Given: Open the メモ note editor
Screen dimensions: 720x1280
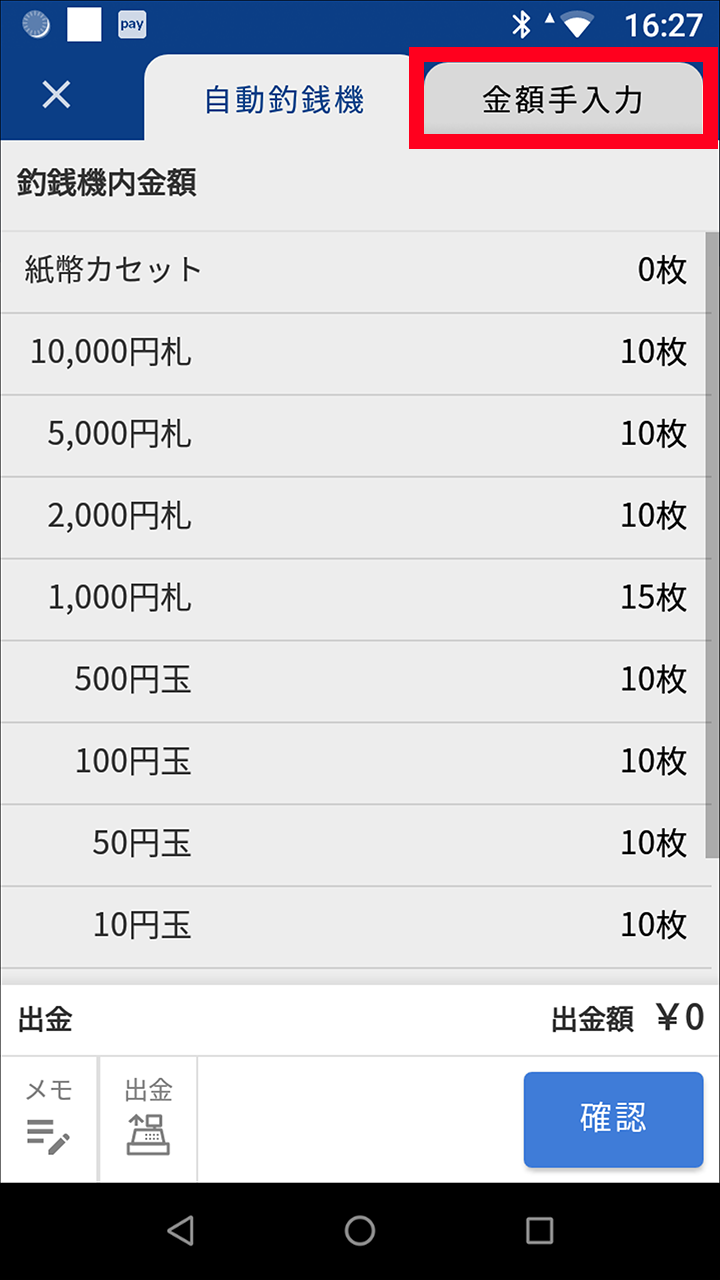Looking at the screenshot, I should [x=49, y=1118].
